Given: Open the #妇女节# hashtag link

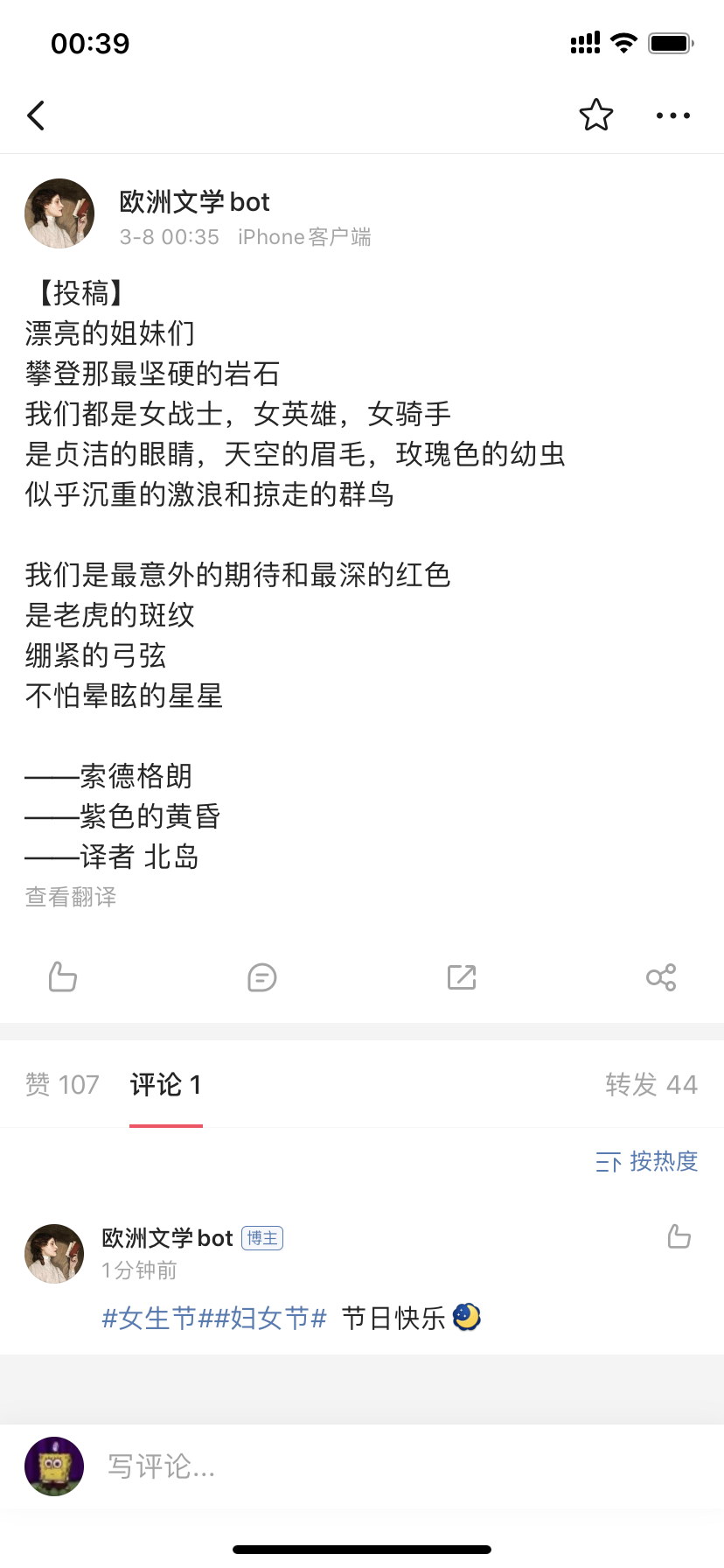Looking at the screenshot, I should point(263,1318).
